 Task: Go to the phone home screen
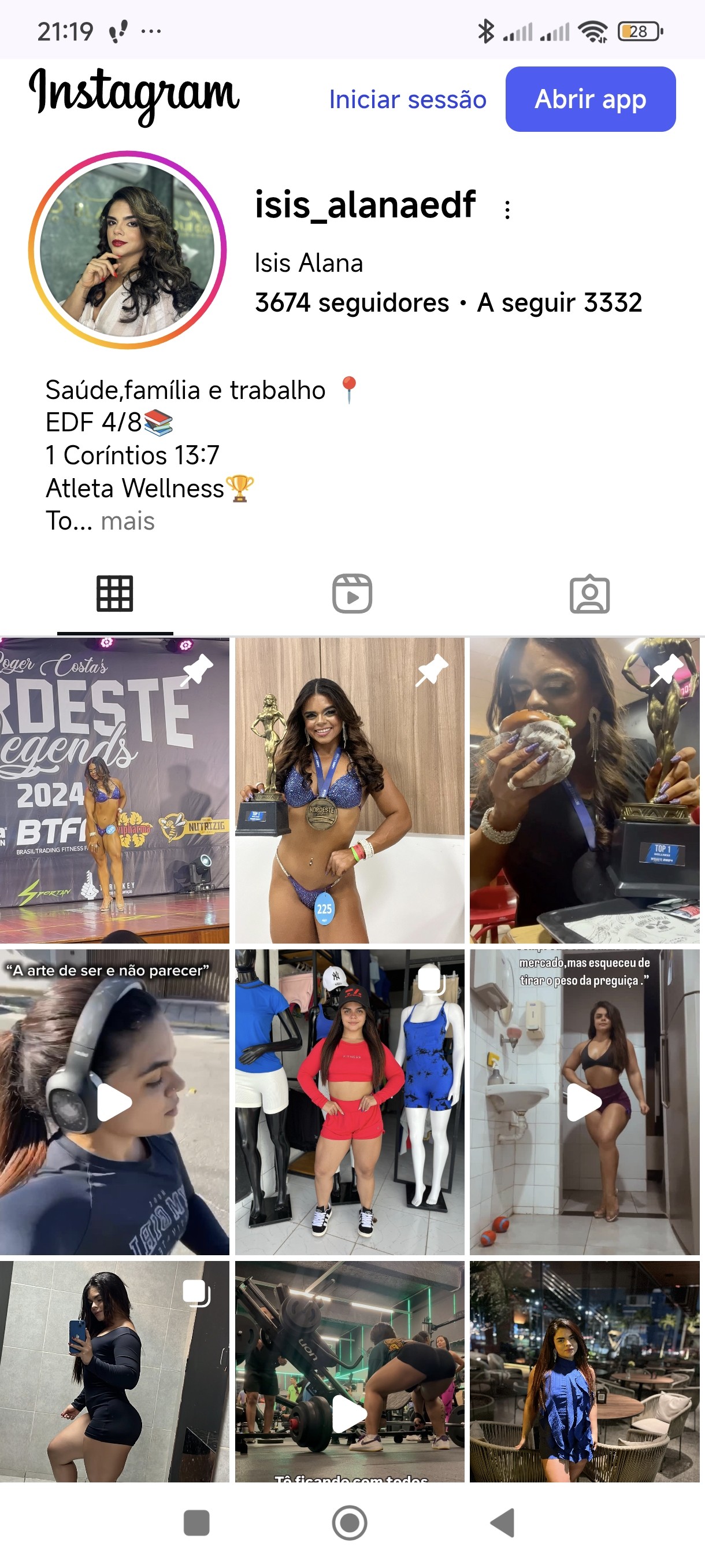tap(349, 1522)
